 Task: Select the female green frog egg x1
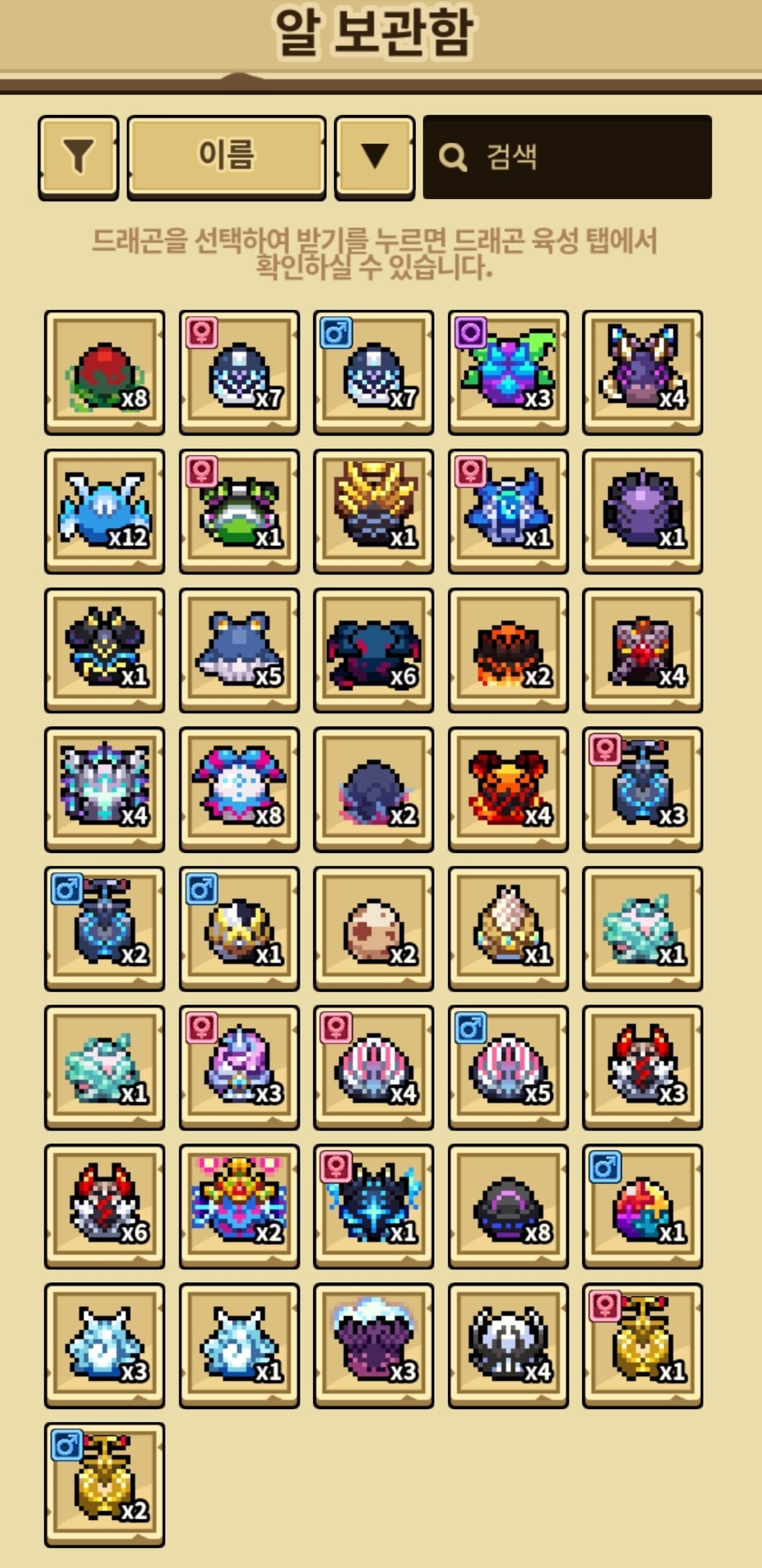(x=239, y=512)
